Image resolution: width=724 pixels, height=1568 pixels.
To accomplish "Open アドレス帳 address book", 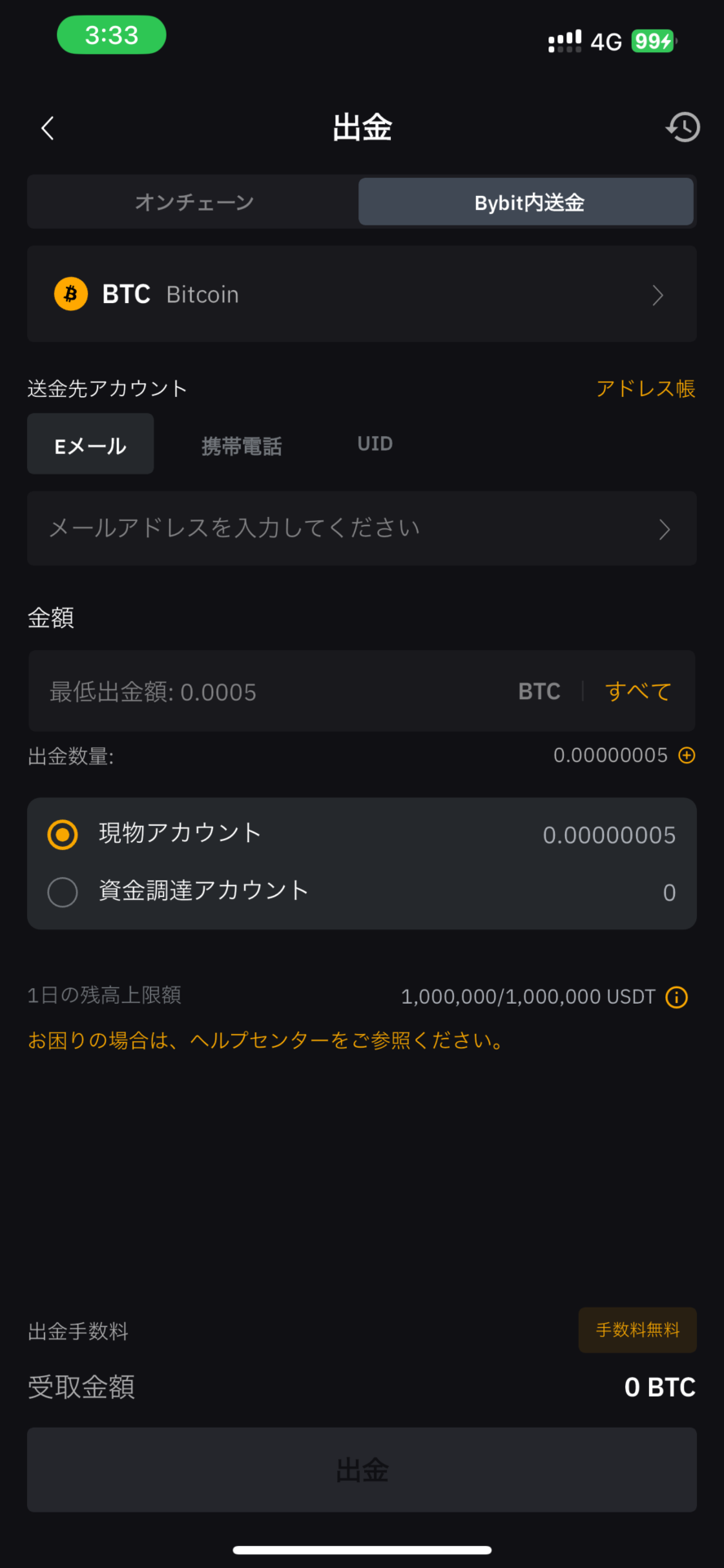I will click(x=646, y=389).
